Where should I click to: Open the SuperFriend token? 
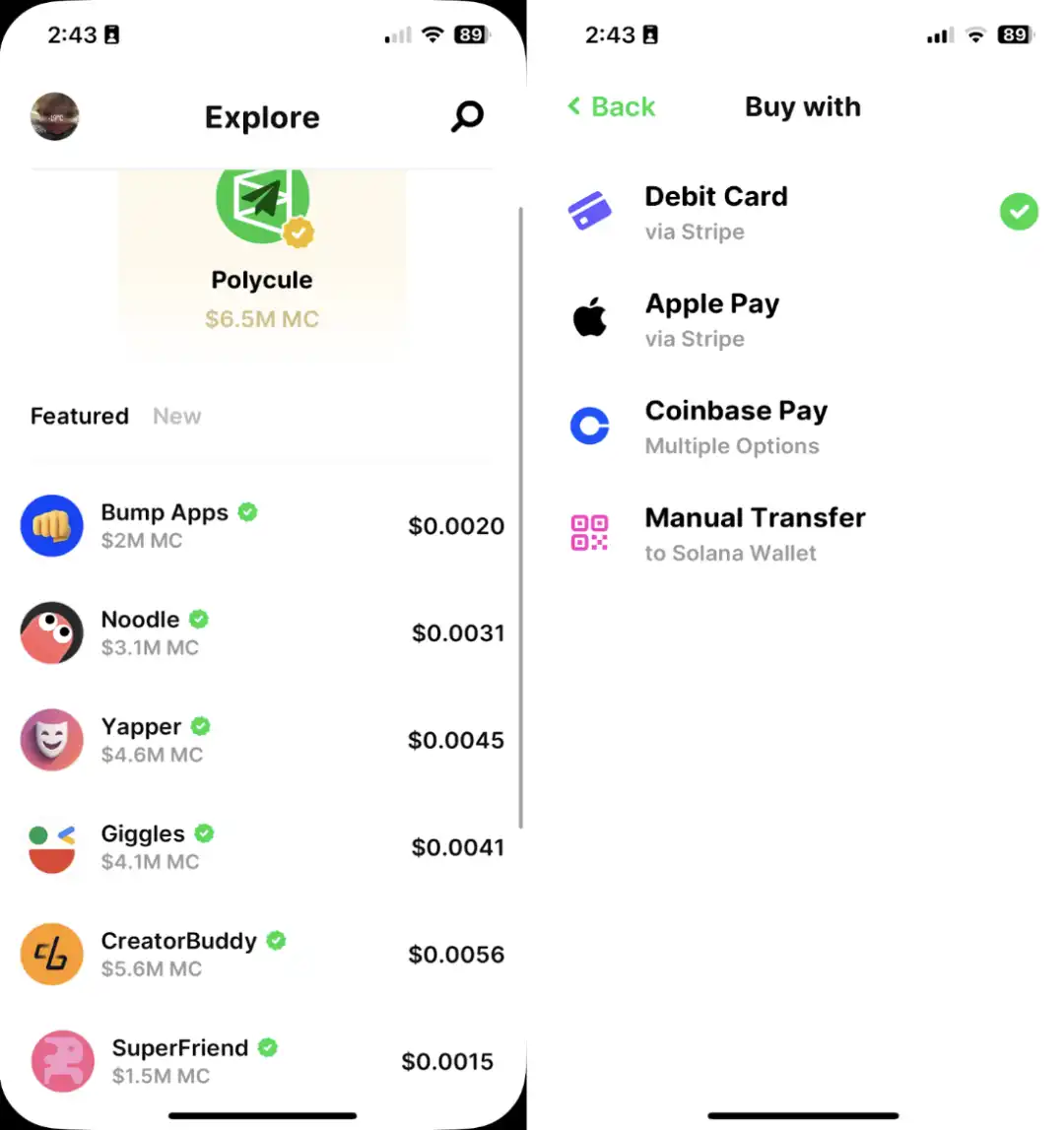262,1061
